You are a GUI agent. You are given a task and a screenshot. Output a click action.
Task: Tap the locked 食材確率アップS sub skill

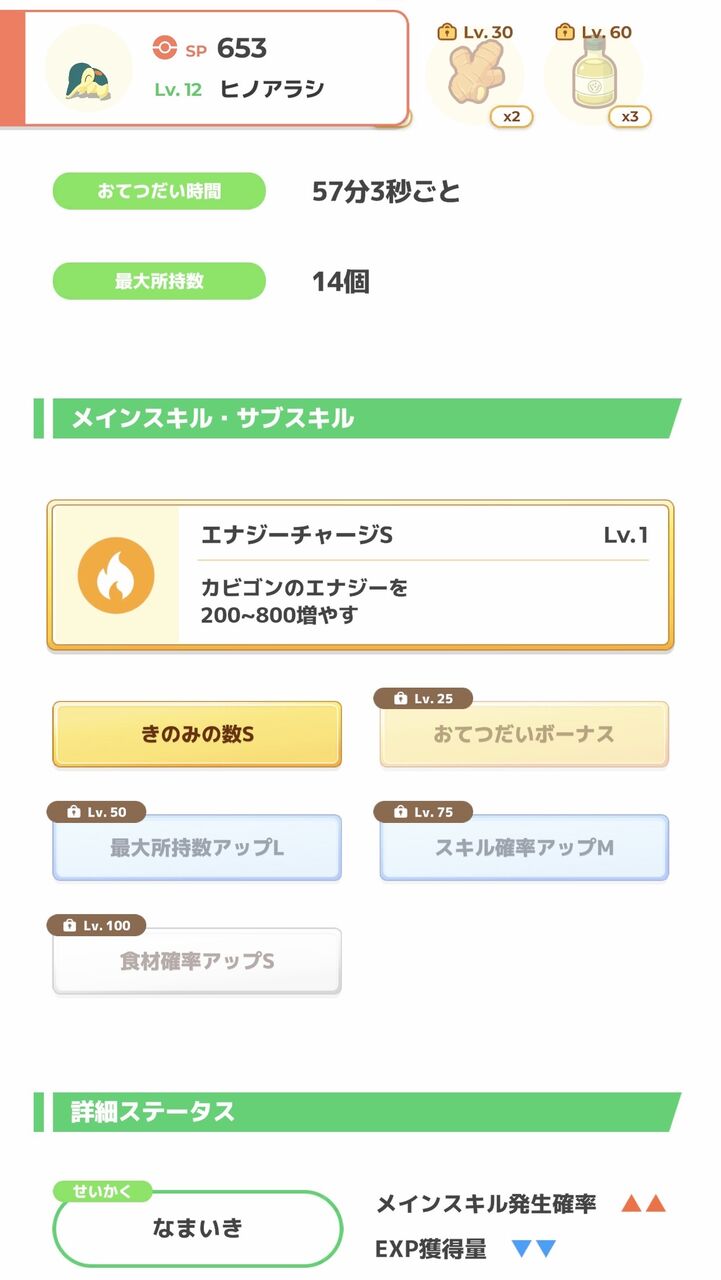click(x=197, y=961)
